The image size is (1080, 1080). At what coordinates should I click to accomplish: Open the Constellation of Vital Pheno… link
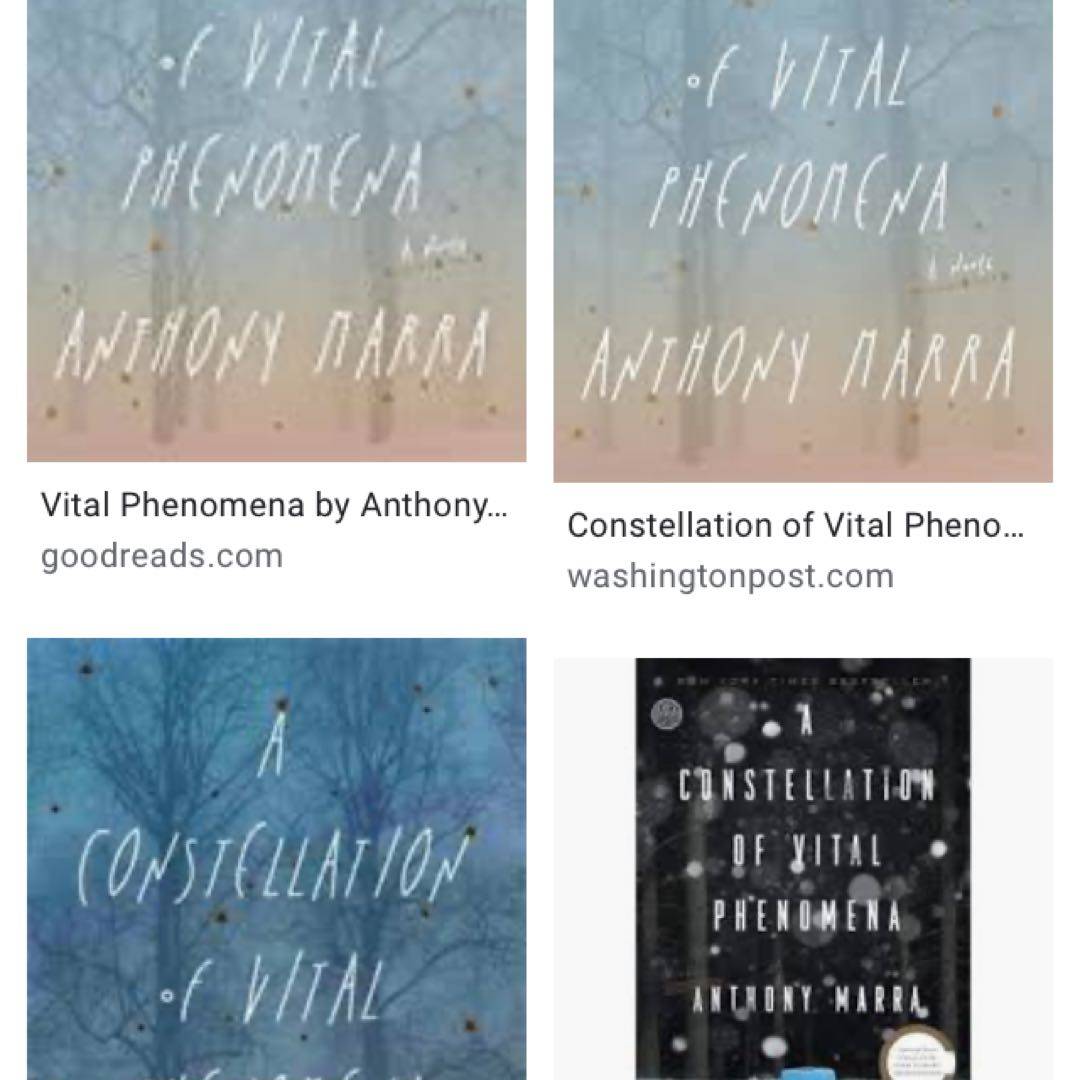[795, 526]
